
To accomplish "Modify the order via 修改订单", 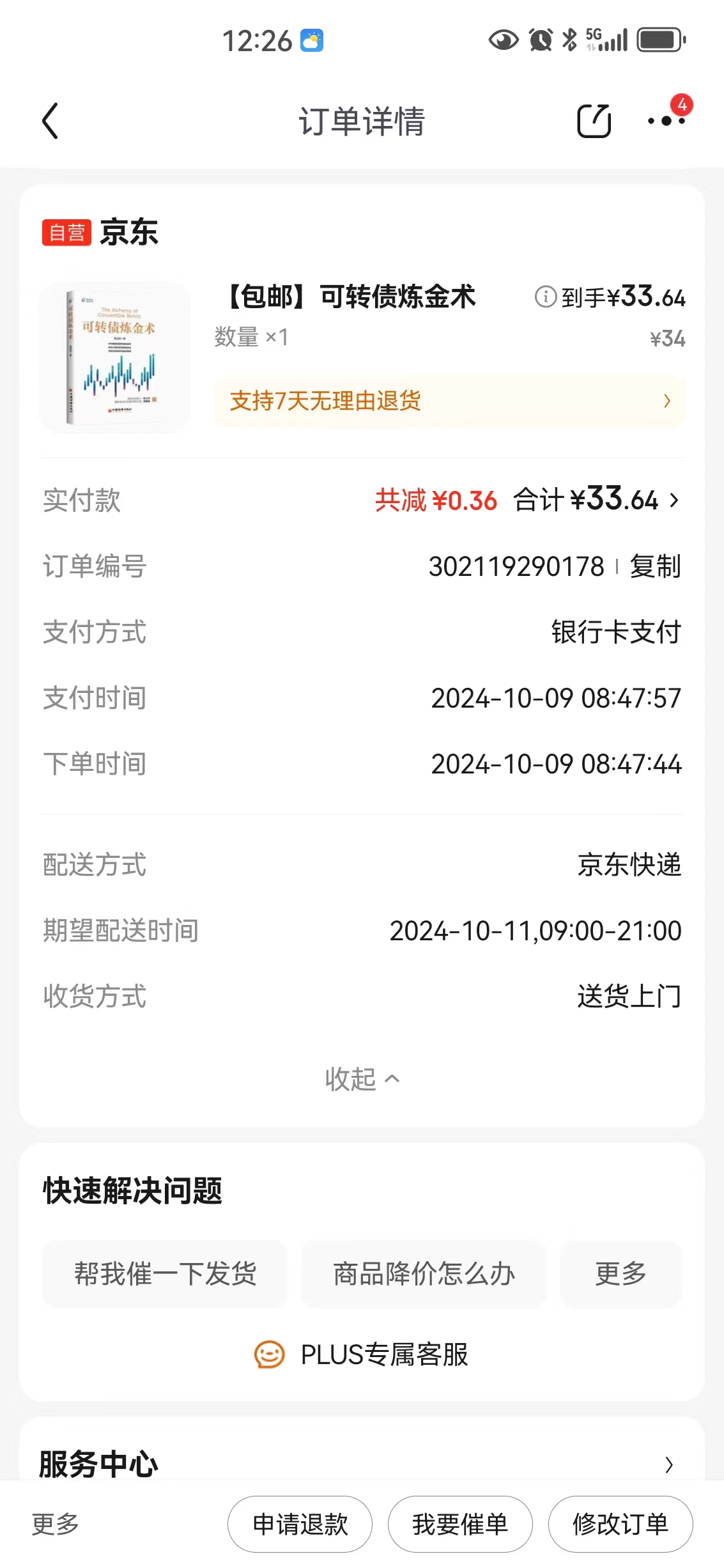I will [x=620, y=1524].
